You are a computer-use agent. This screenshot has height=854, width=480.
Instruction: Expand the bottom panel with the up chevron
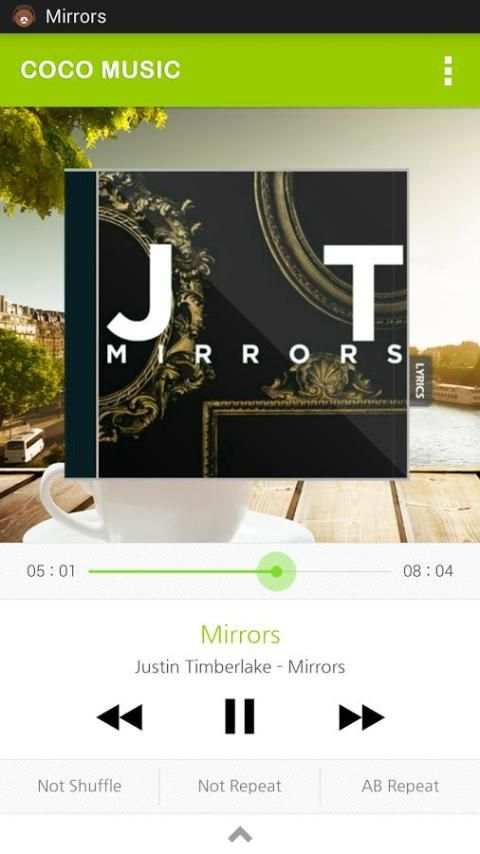tap(240, 834)
